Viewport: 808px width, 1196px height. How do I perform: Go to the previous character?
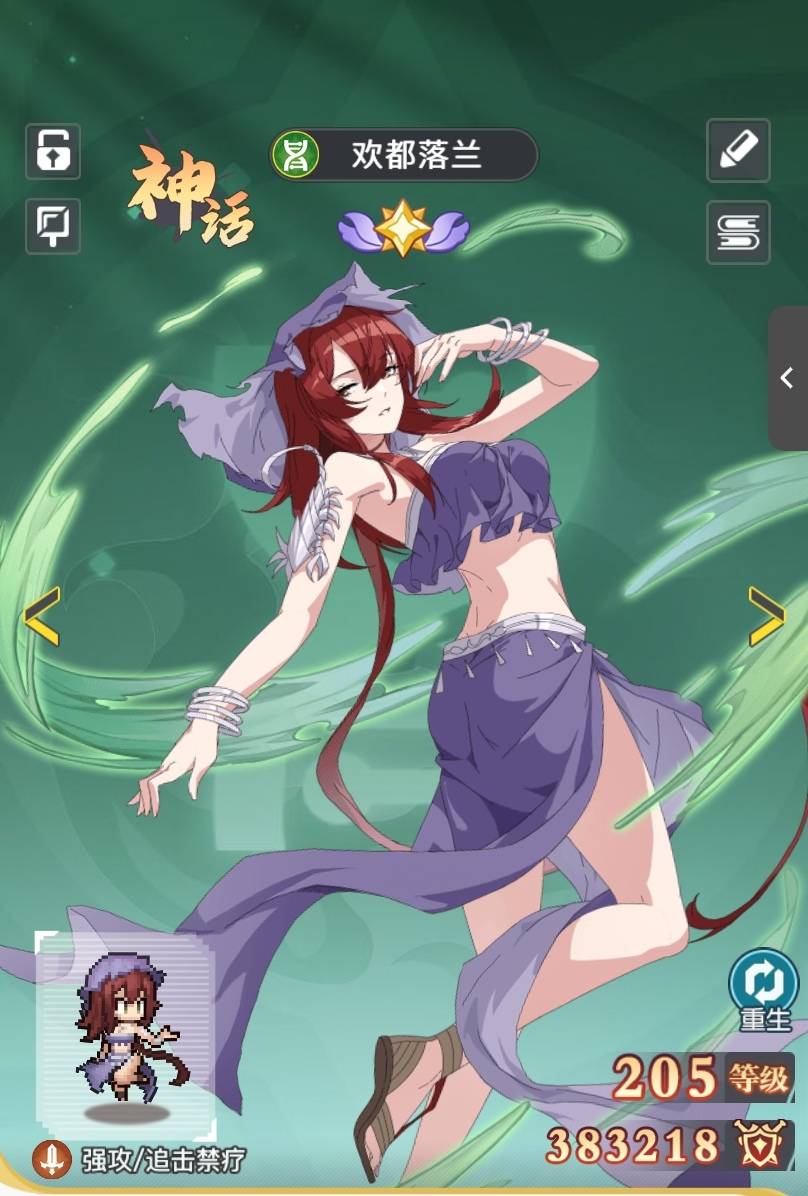tap(41, 616)
